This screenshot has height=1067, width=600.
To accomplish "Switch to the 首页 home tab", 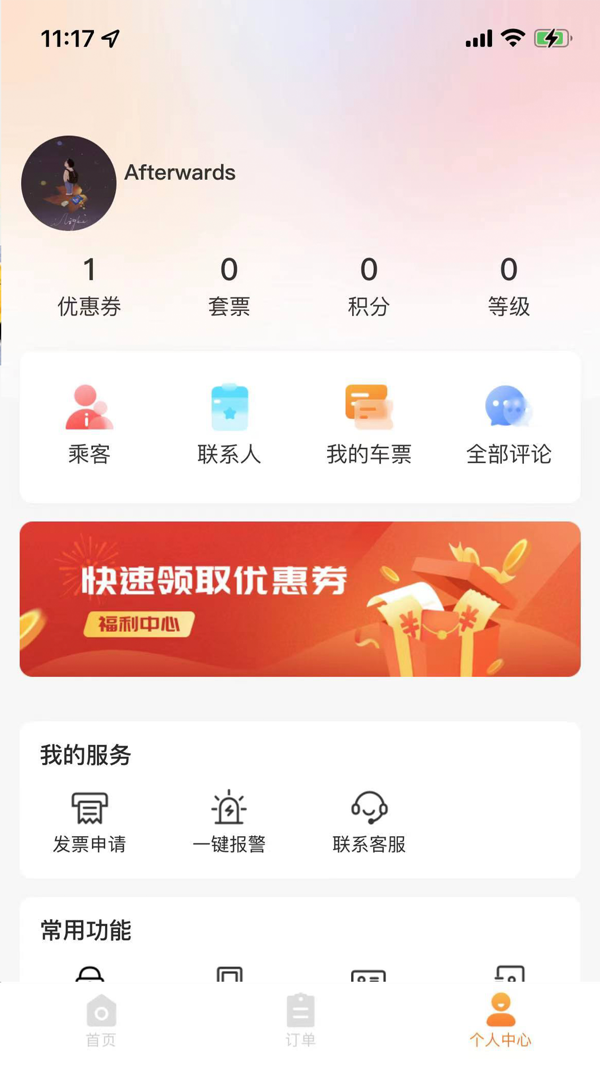I will 101,1020.
